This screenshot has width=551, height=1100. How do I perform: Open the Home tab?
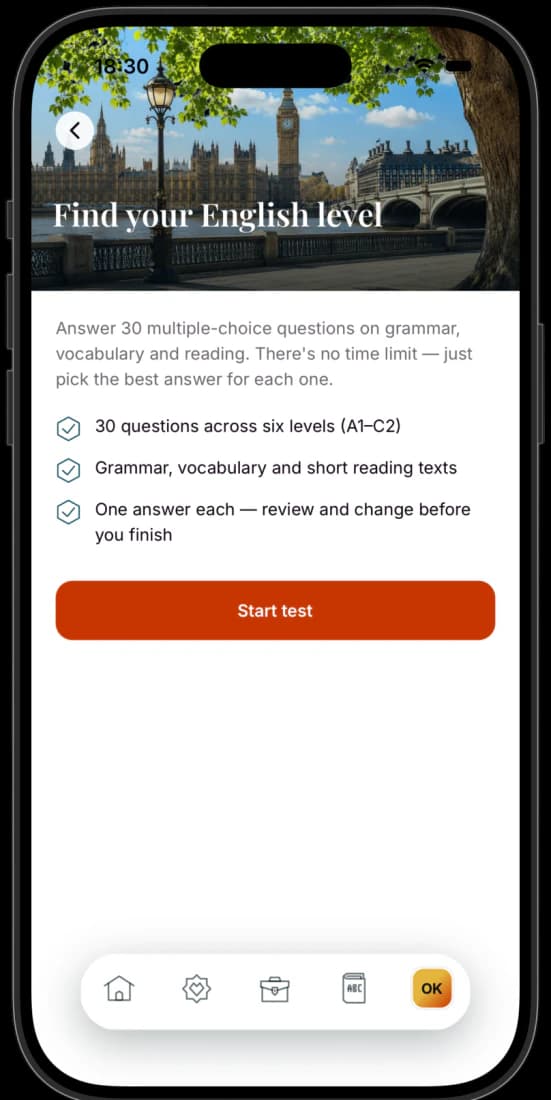(x=119, y=989)
